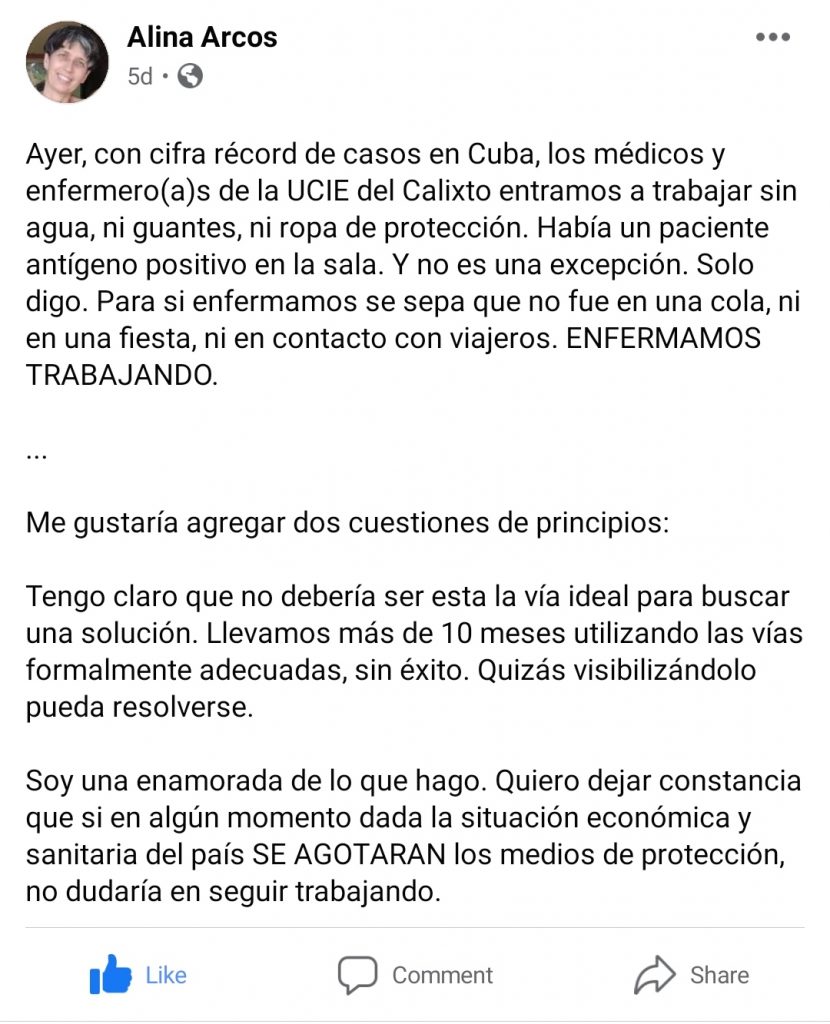
Task: Like Alina Arcos's post
Action: coord(138,974)
